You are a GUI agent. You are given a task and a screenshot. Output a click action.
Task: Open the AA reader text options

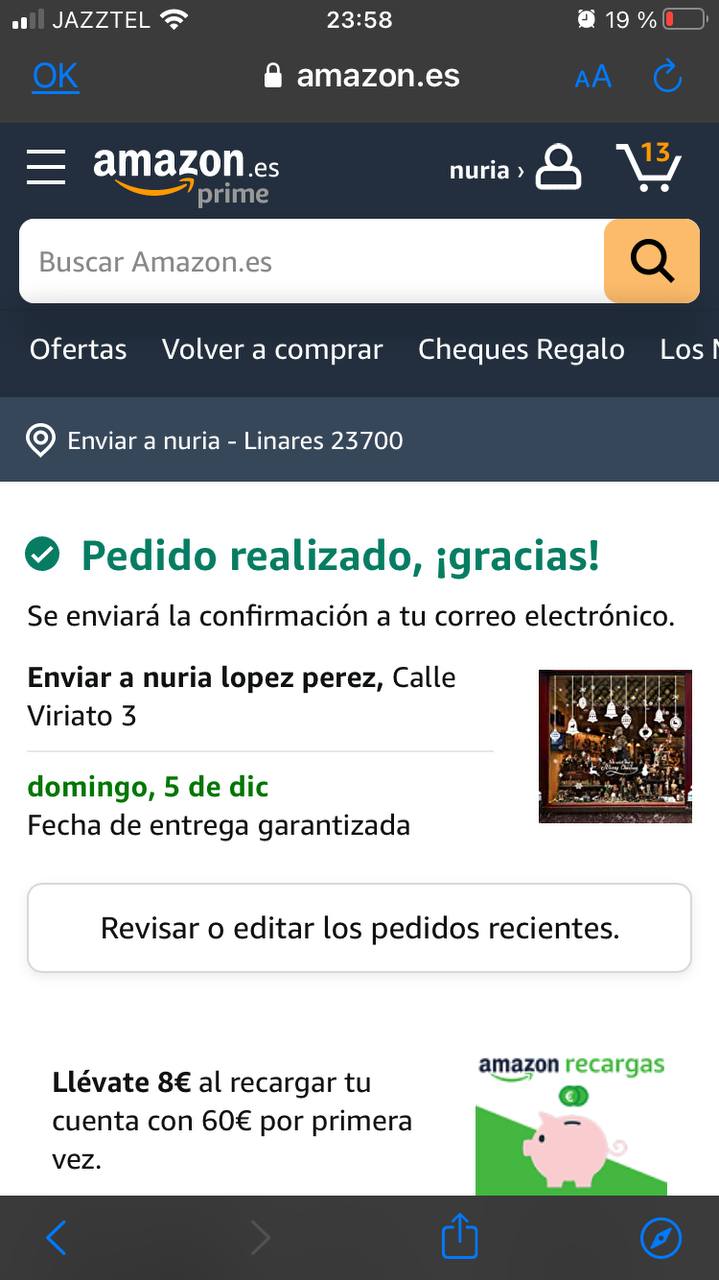(592, 77)
